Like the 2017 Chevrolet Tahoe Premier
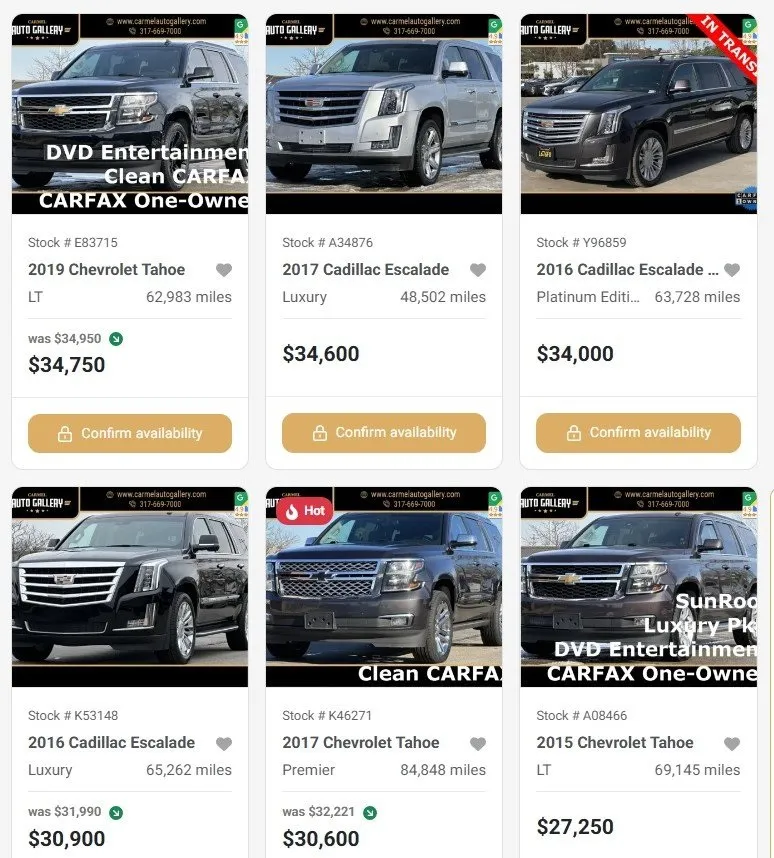774x858 pixels. pyautogui.click(x=478, y=743)
